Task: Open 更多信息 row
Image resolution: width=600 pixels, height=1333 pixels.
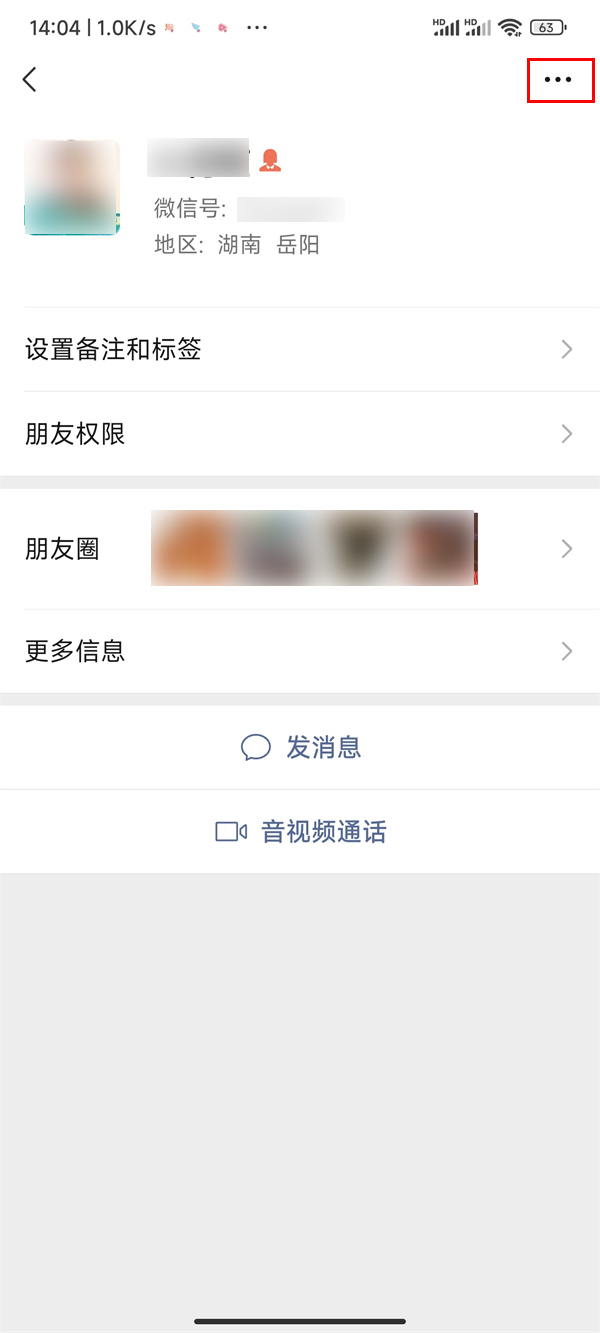Action: coord(300,651)
